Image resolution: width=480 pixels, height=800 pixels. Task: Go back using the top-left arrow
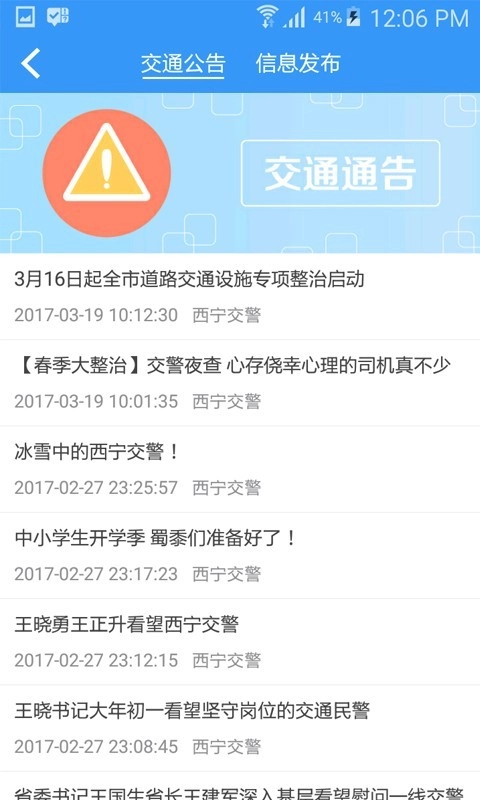[x=31, y=63]
